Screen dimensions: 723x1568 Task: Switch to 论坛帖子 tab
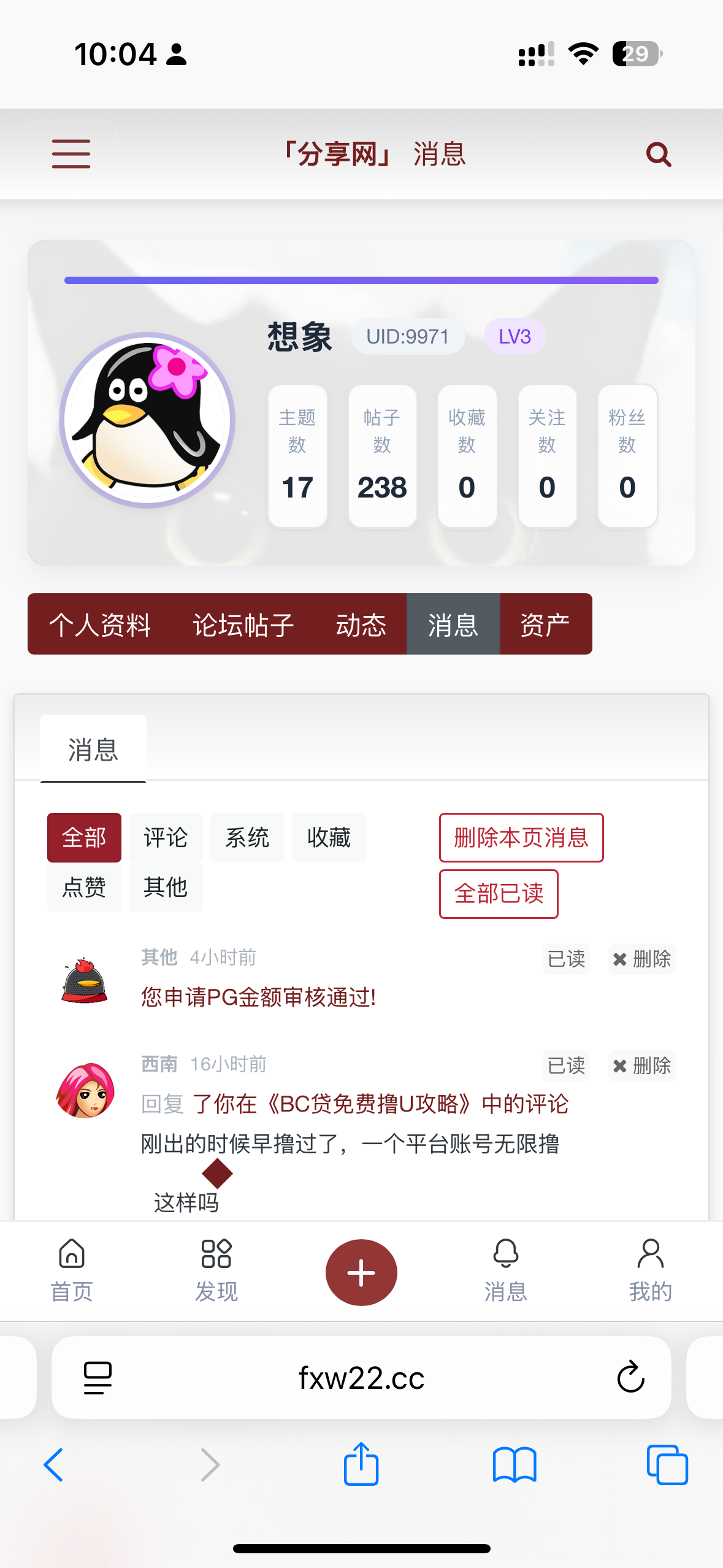click(243, 625)
